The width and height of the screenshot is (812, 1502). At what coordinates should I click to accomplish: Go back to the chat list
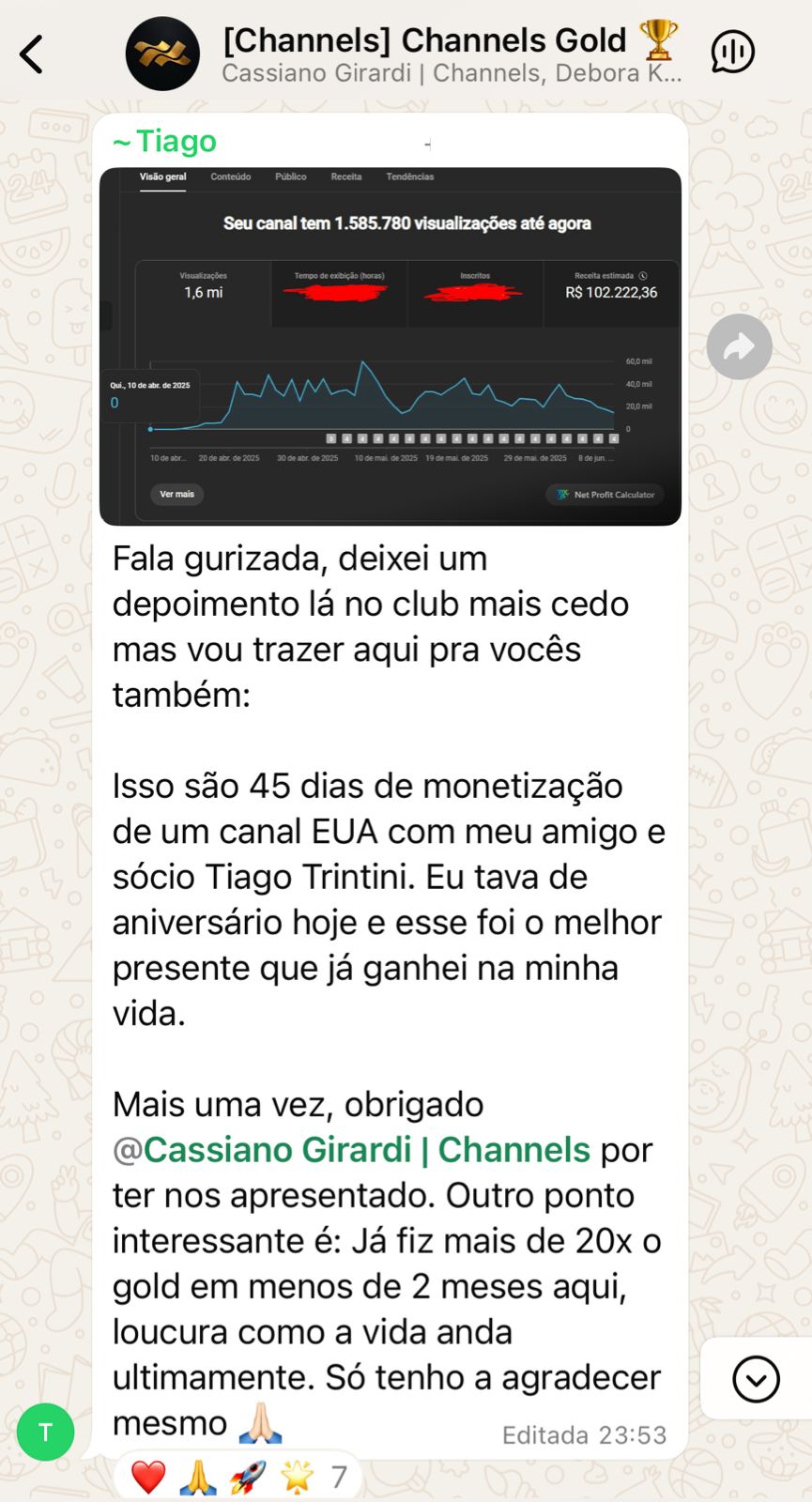pyautogui.click(x=32, y=54)
